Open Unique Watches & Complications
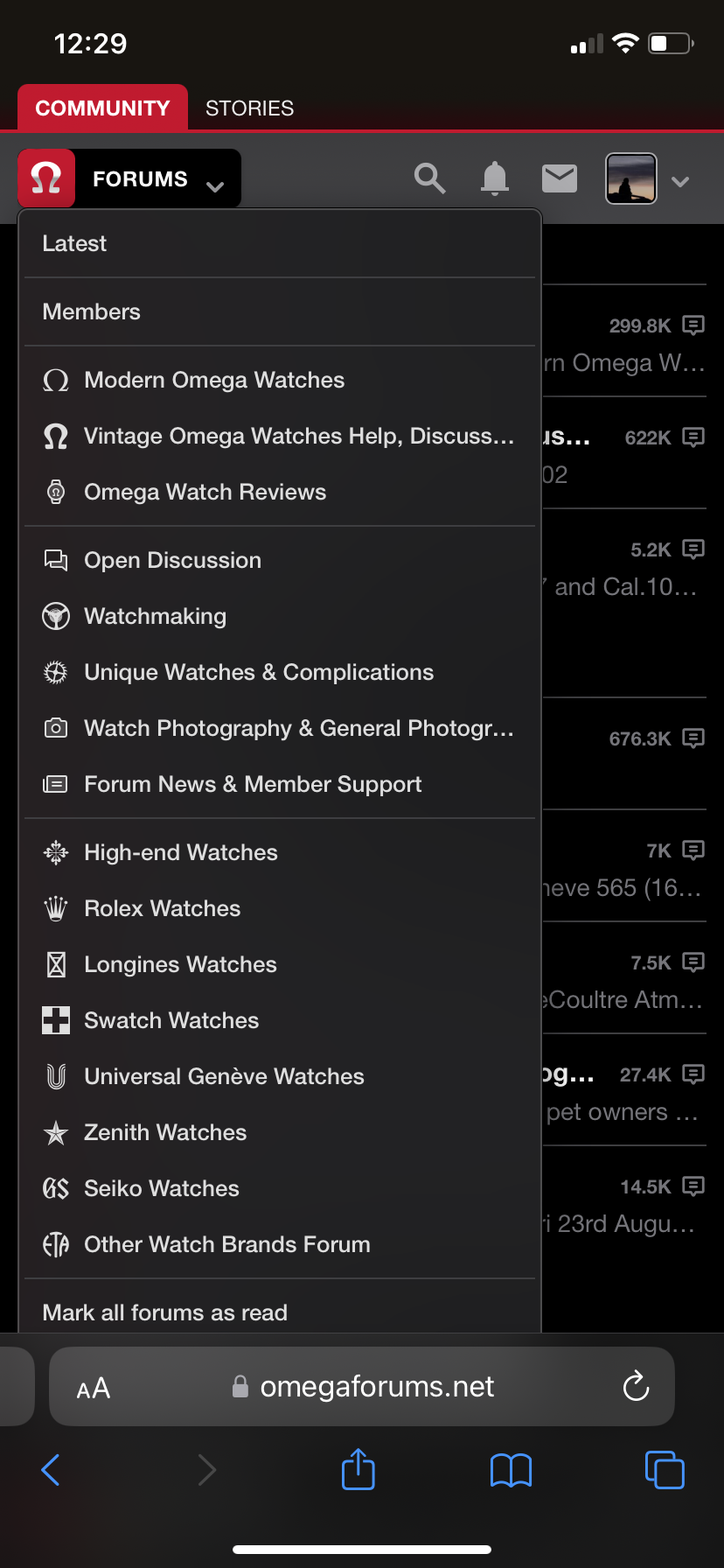 [259, 673]
